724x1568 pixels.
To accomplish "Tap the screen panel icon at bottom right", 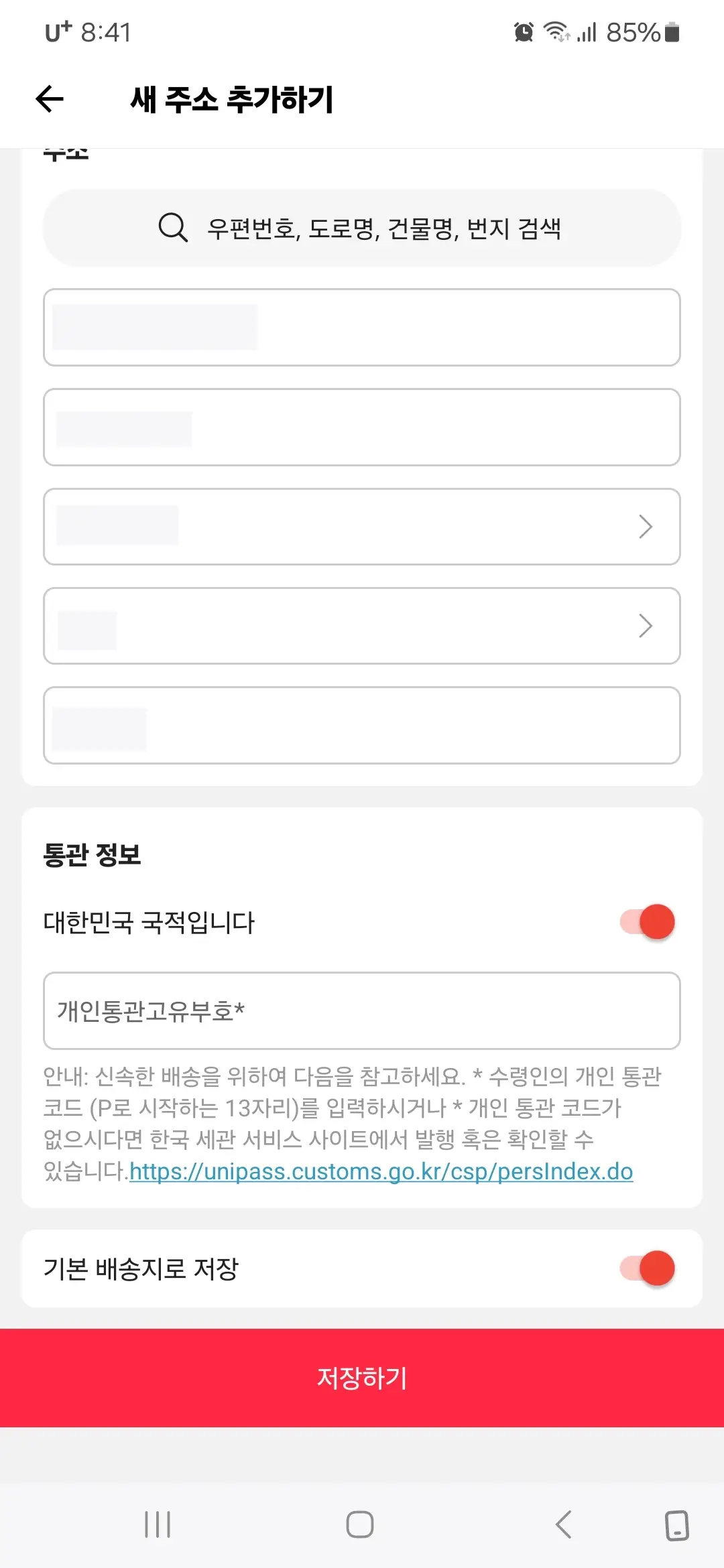I will pyautogui.click(x=675, y=1526).
